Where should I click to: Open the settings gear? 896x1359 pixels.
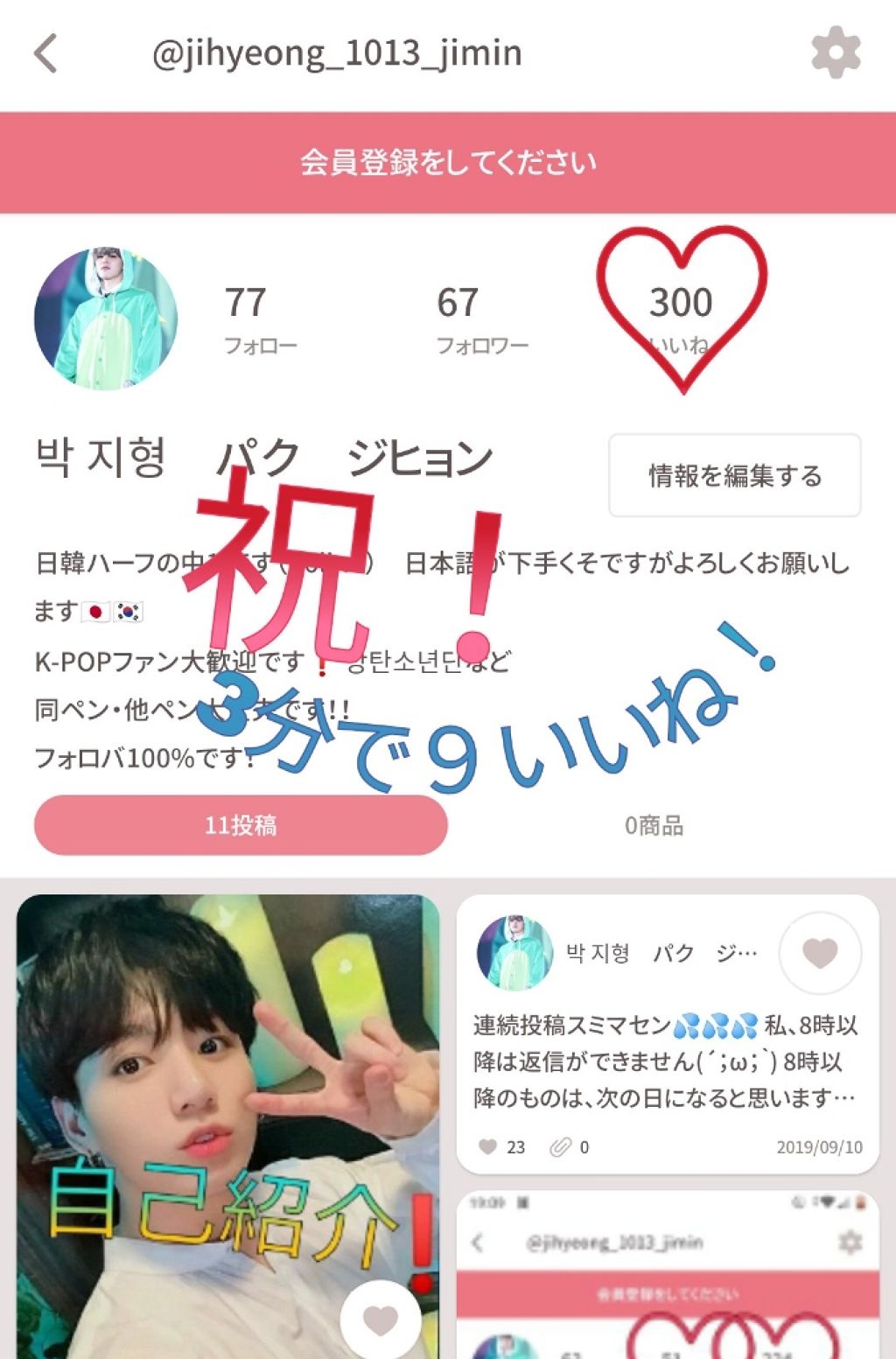click(836, 53)
